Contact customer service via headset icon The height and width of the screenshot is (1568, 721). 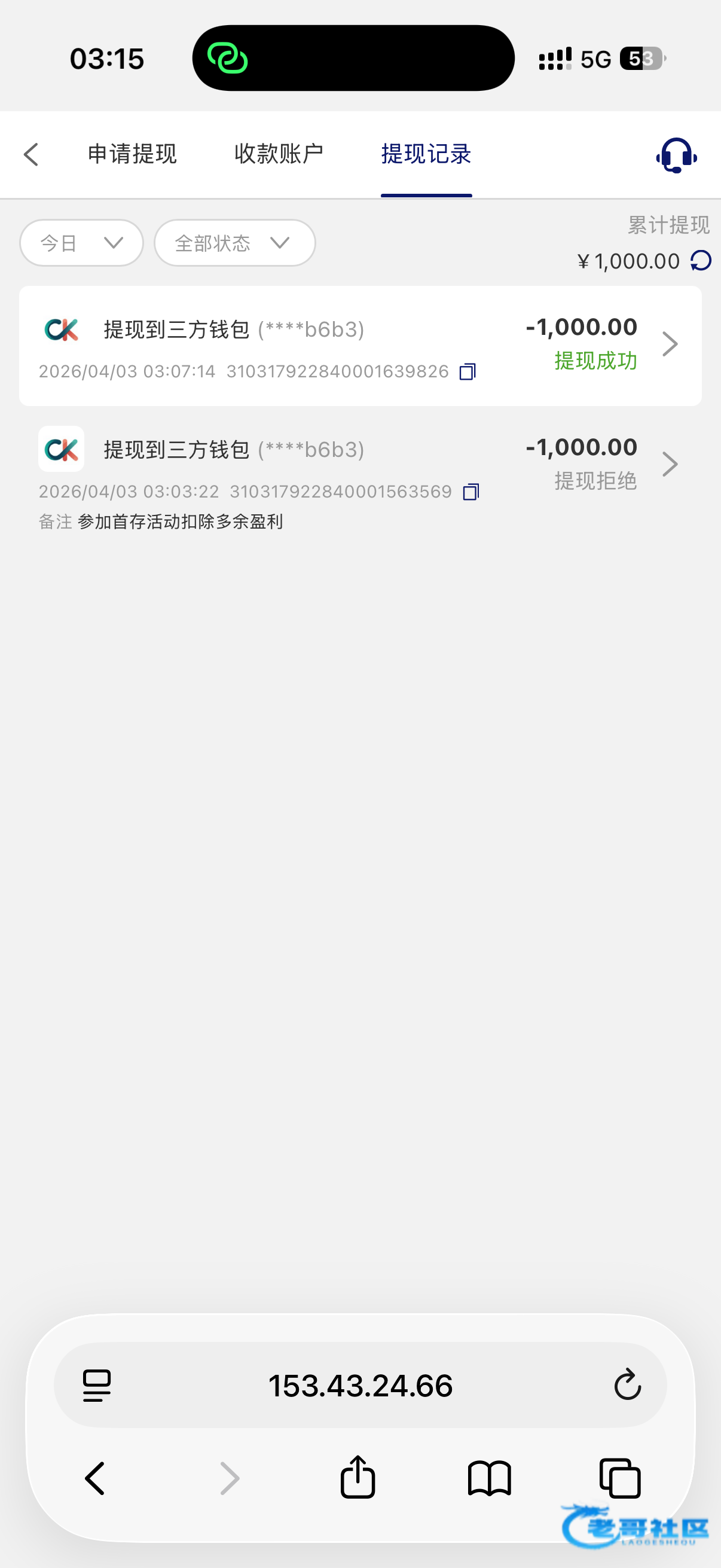[x=676, y=156]
